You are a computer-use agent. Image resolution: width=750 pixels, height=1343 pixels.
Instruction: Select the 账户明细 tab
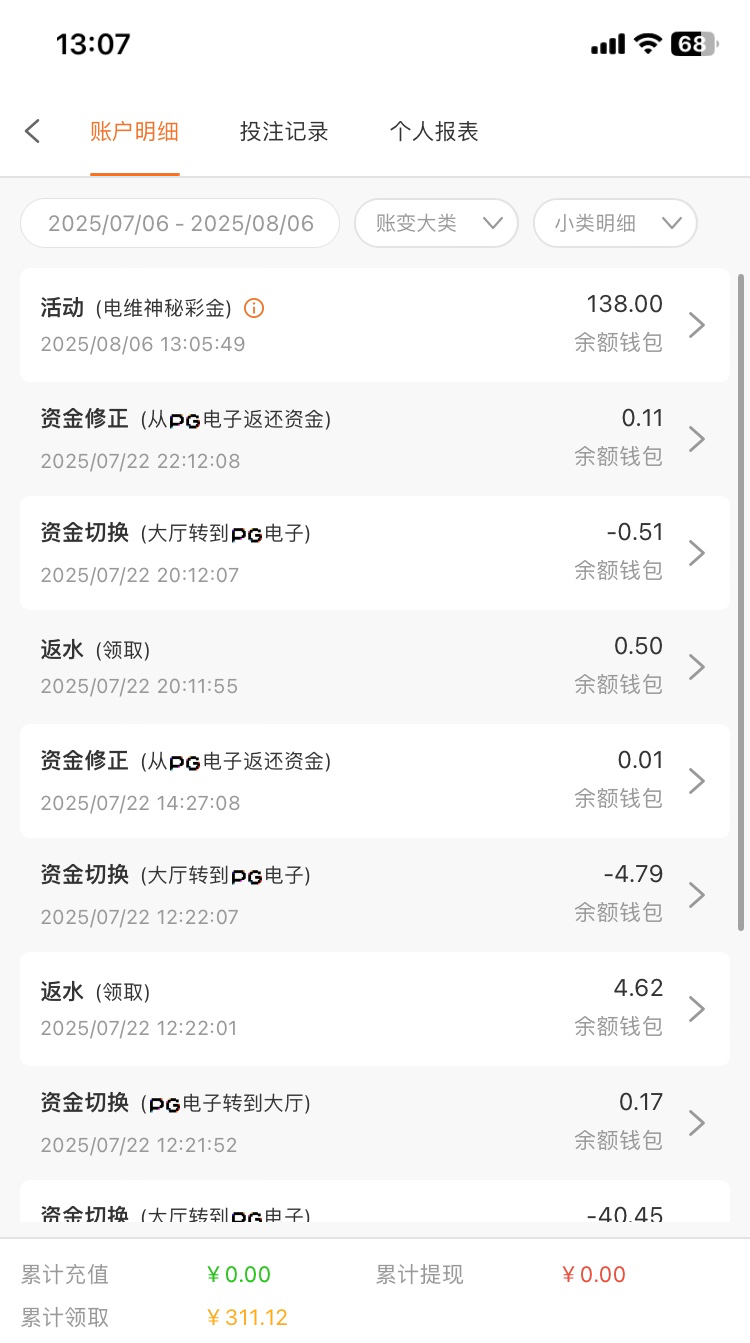point(135,131)
